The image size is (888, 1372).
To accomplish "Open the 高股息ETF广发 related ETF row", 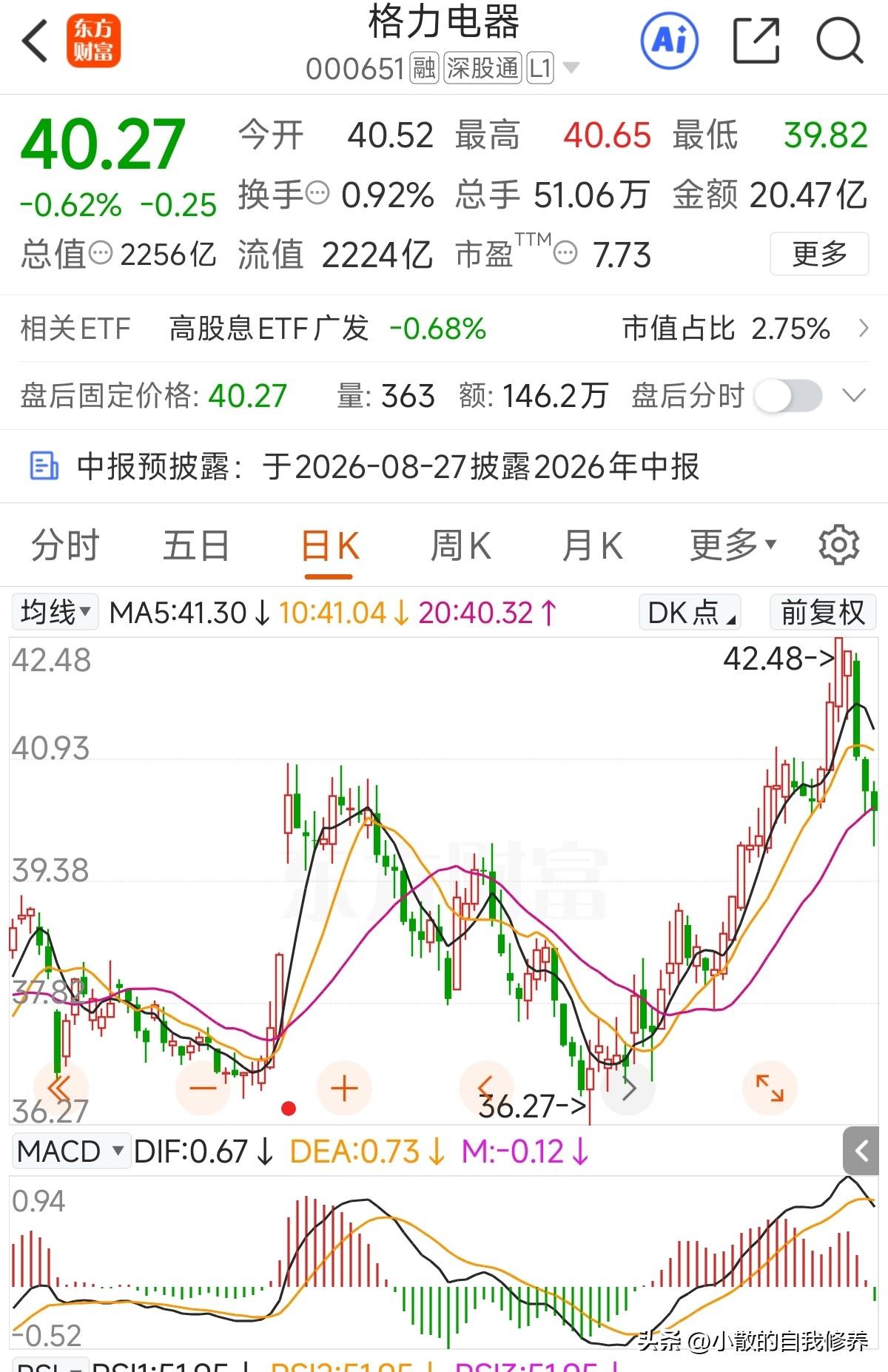I will coord(444,329).
